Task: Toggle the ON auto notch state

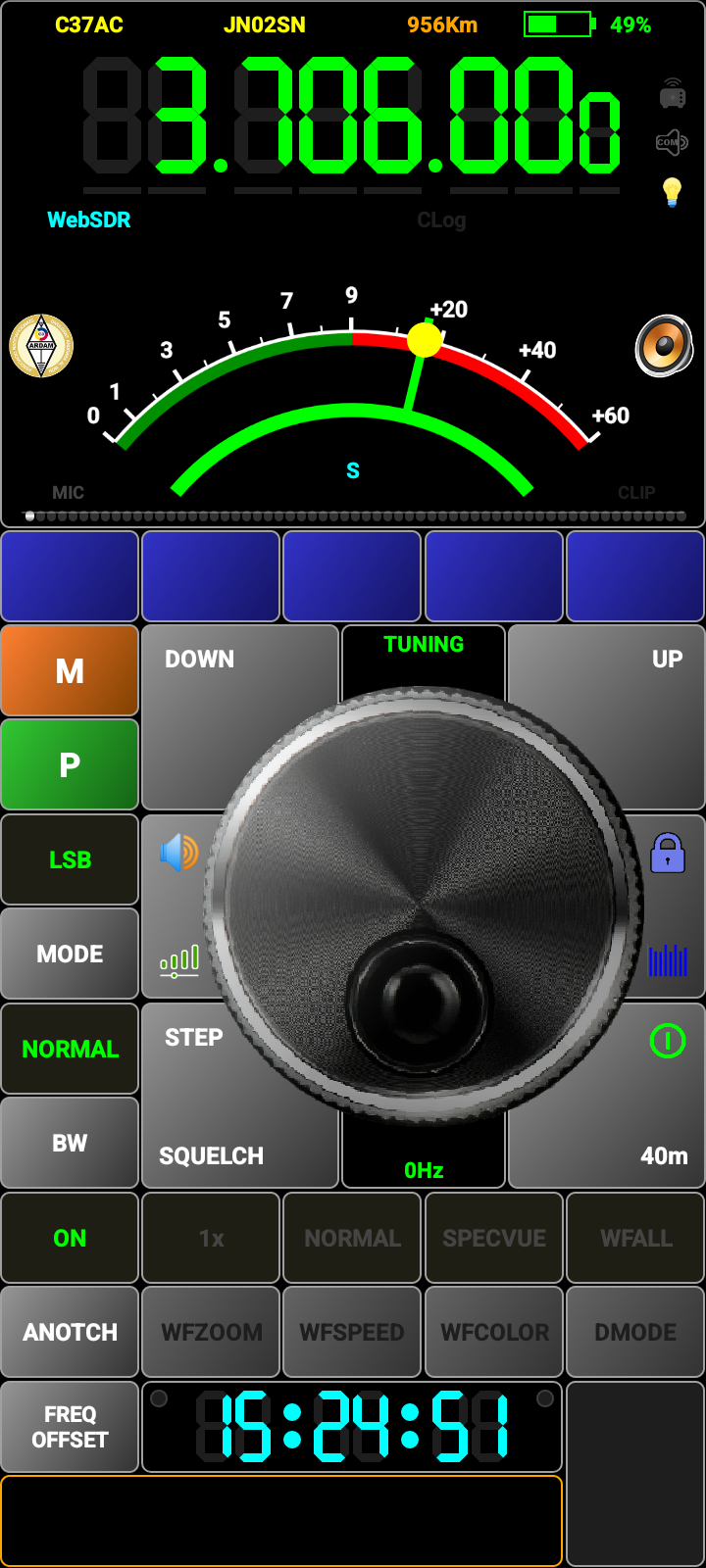Action: tap(70, 1238)
